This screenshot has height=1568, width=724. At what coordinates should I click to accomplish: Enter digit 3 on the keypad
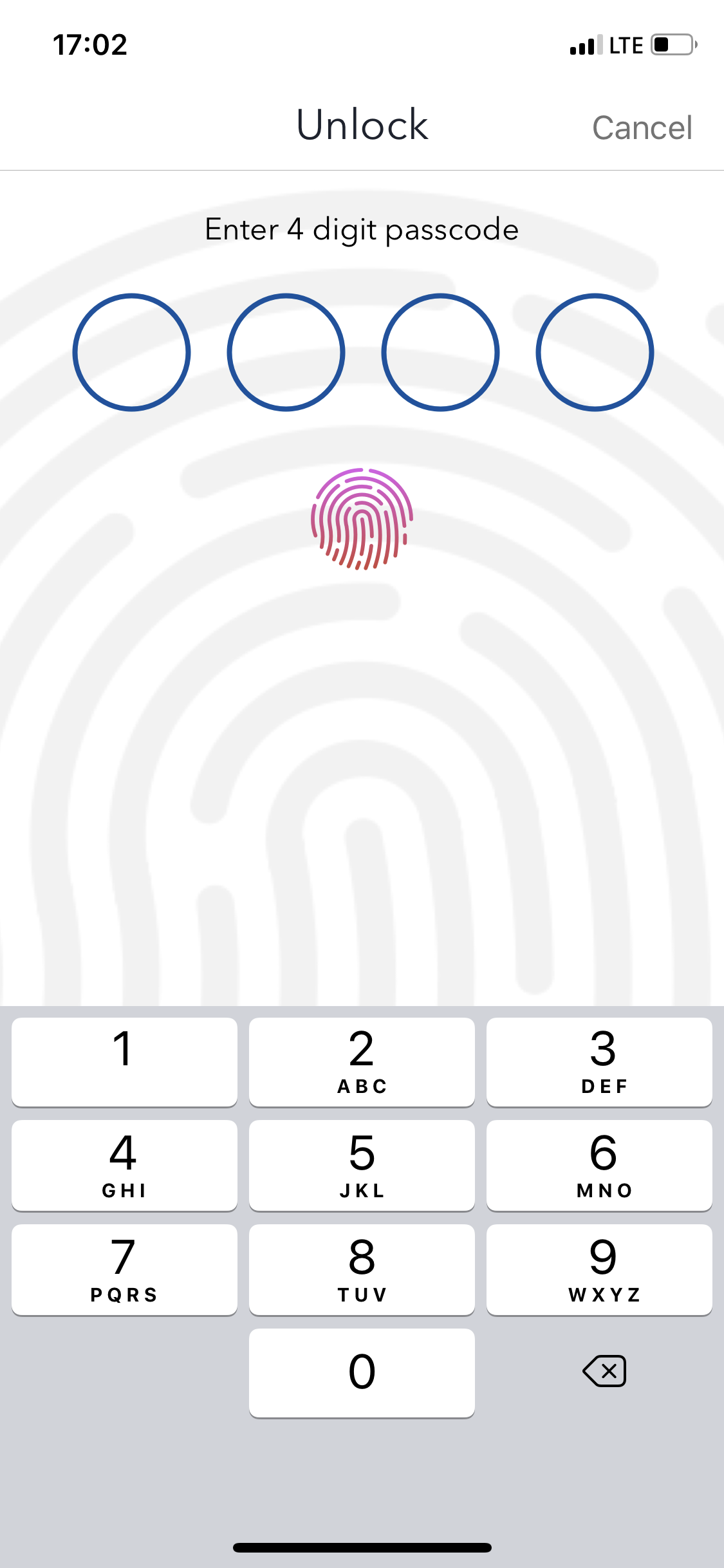[x=599, y=1061]
